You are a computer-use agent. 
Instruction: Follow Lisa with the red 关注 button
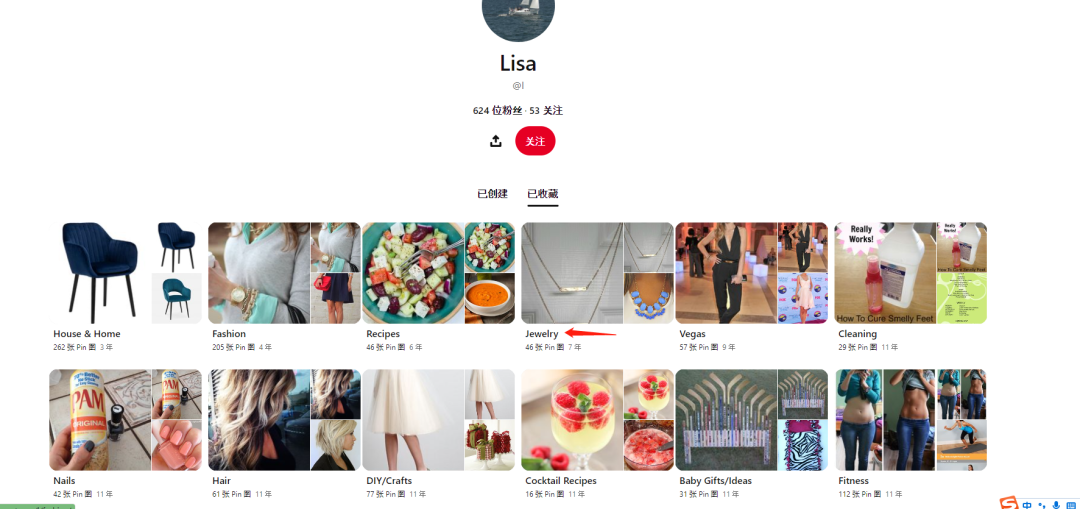click(x=535, y=141)
